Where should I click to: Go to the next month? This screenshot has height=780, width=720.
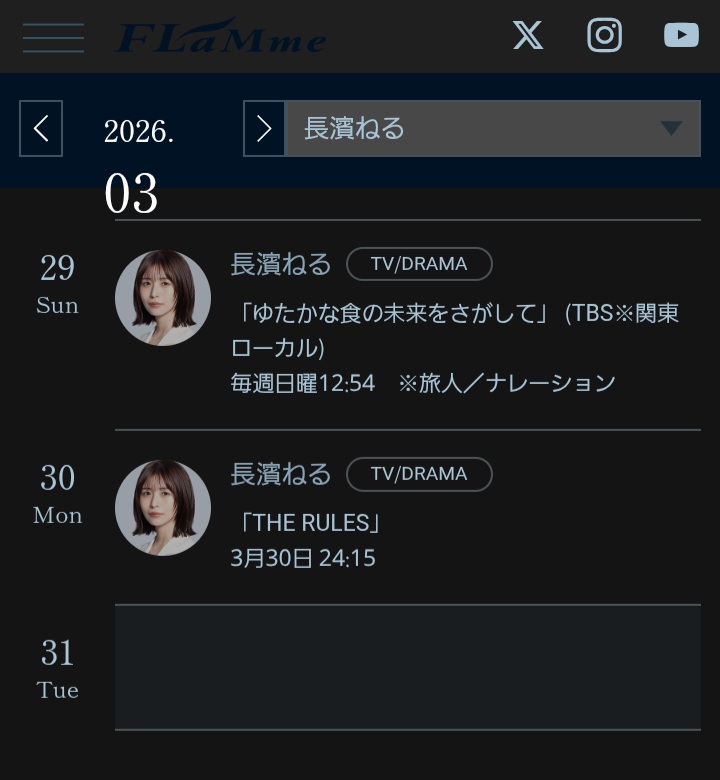point(264,128)
